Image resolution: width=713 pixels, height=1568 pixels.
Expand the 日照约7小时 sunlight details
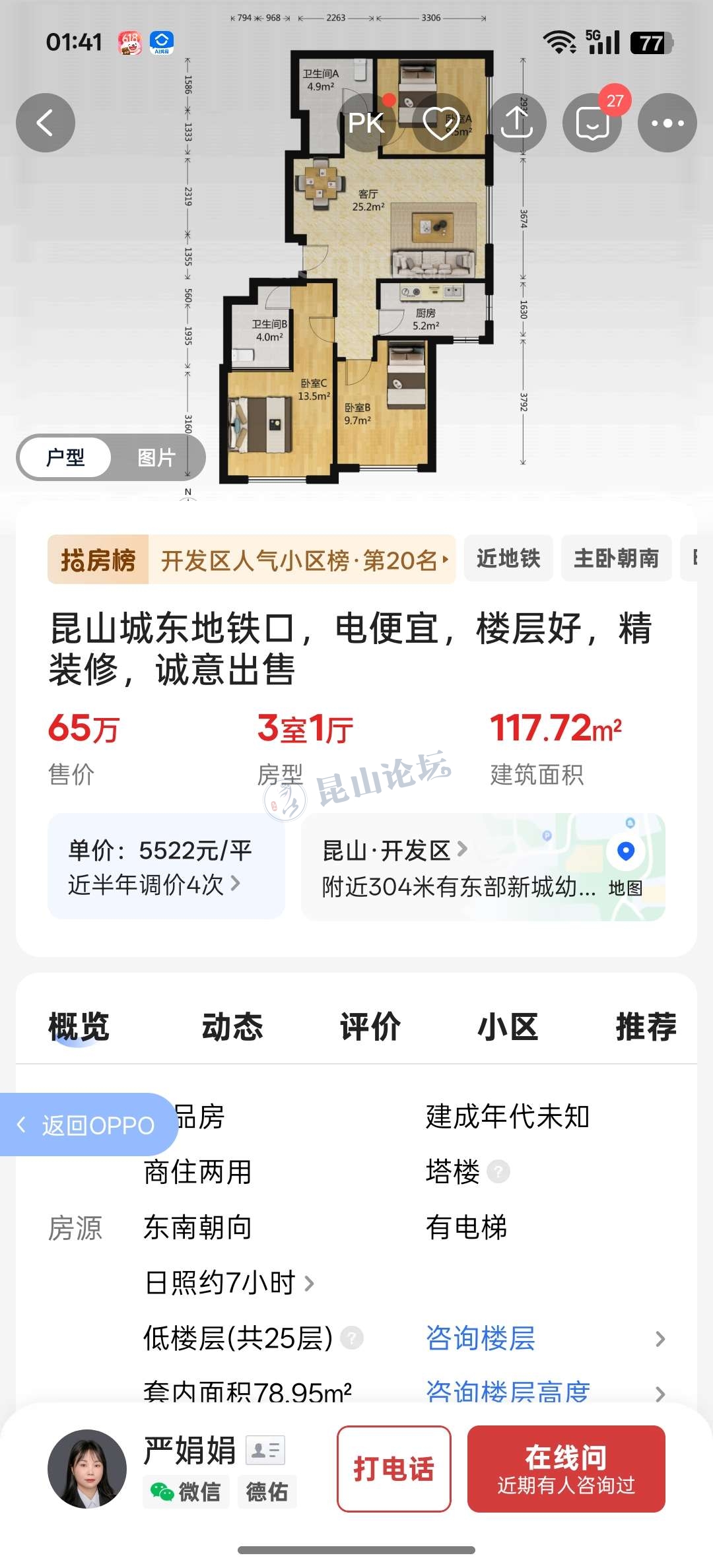228,1283
